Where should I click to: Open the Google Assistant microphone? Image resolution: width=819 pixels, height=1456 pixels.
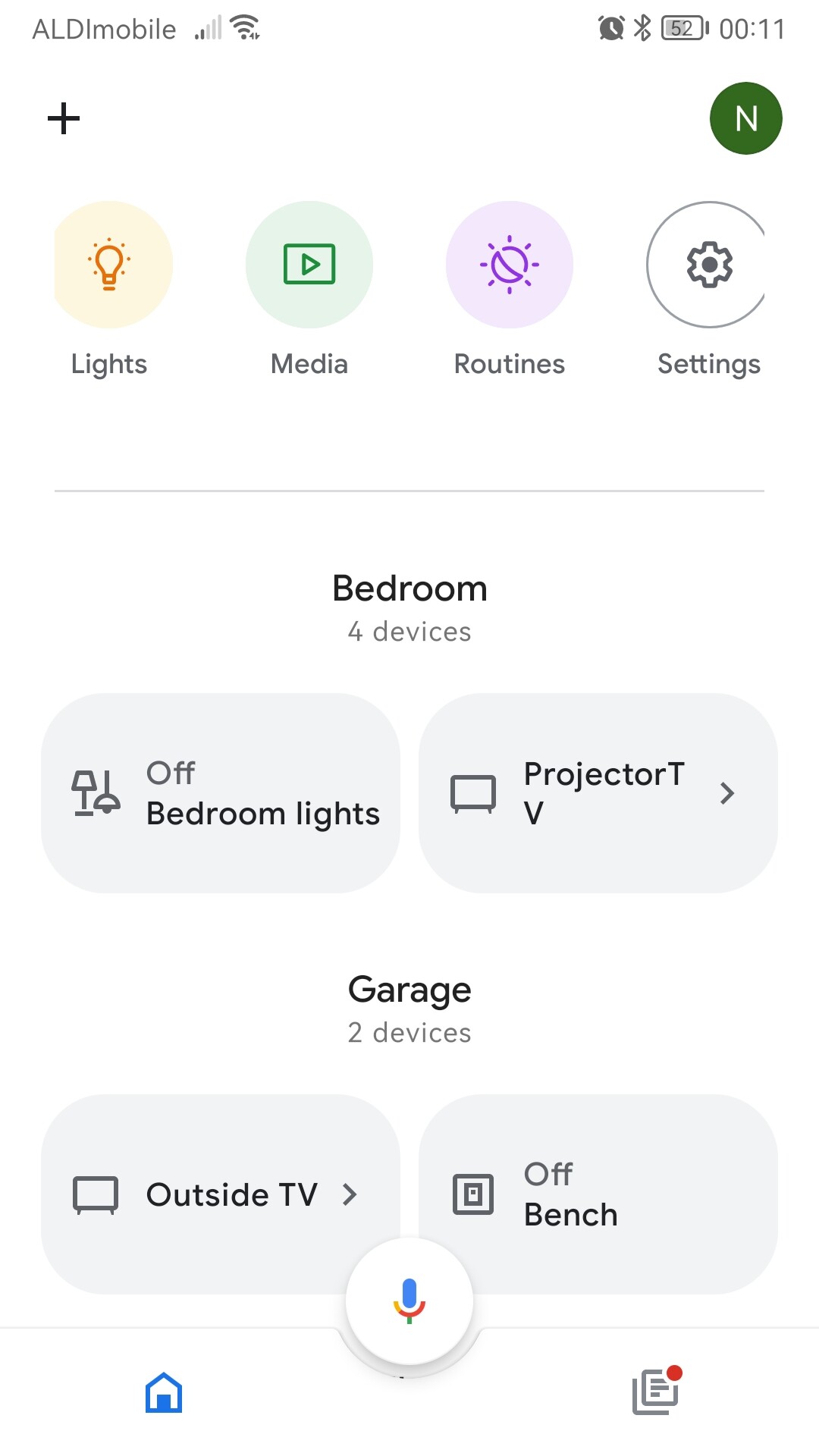[409, 1300]
